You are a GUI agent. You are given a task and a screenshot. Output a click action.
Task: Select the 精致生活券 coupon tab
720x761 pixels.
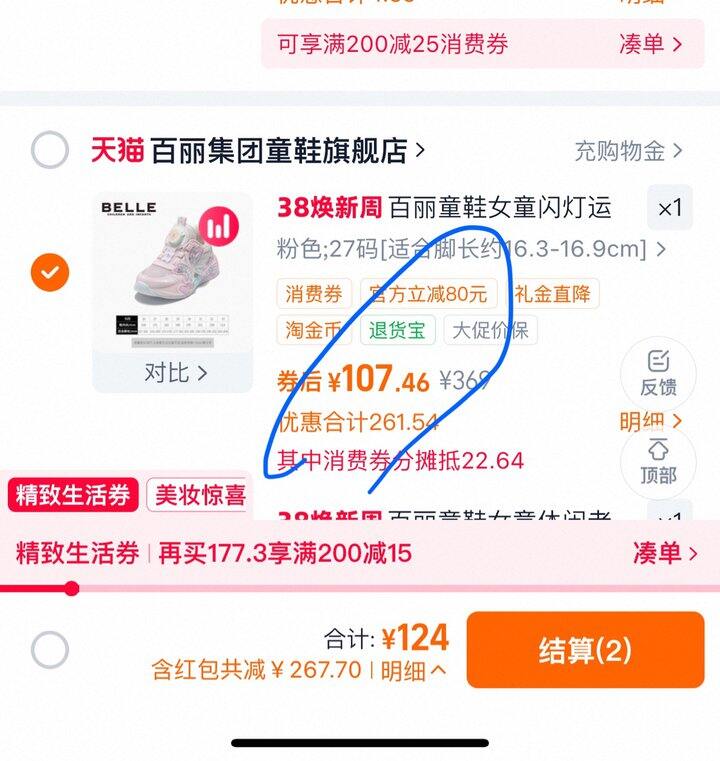click(x=73, y=495)
